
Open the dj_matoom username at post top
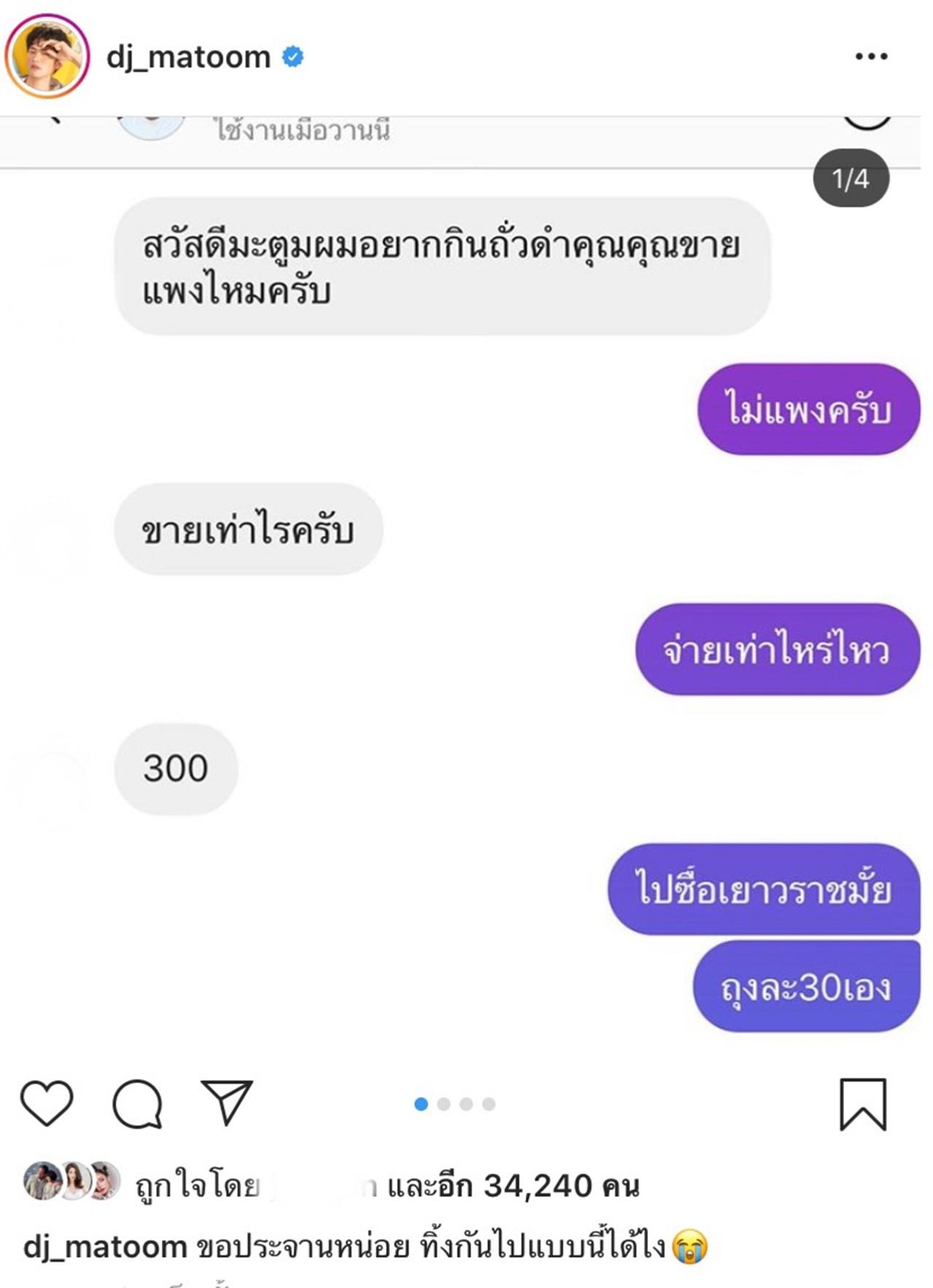[188, 57]
